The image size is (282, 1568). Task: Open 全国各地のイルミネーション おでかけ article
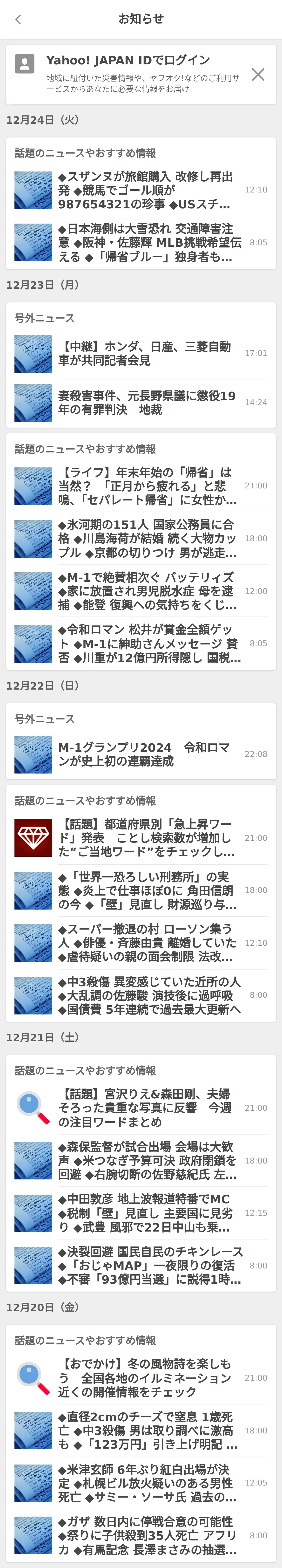click(x=146, y=1377)
